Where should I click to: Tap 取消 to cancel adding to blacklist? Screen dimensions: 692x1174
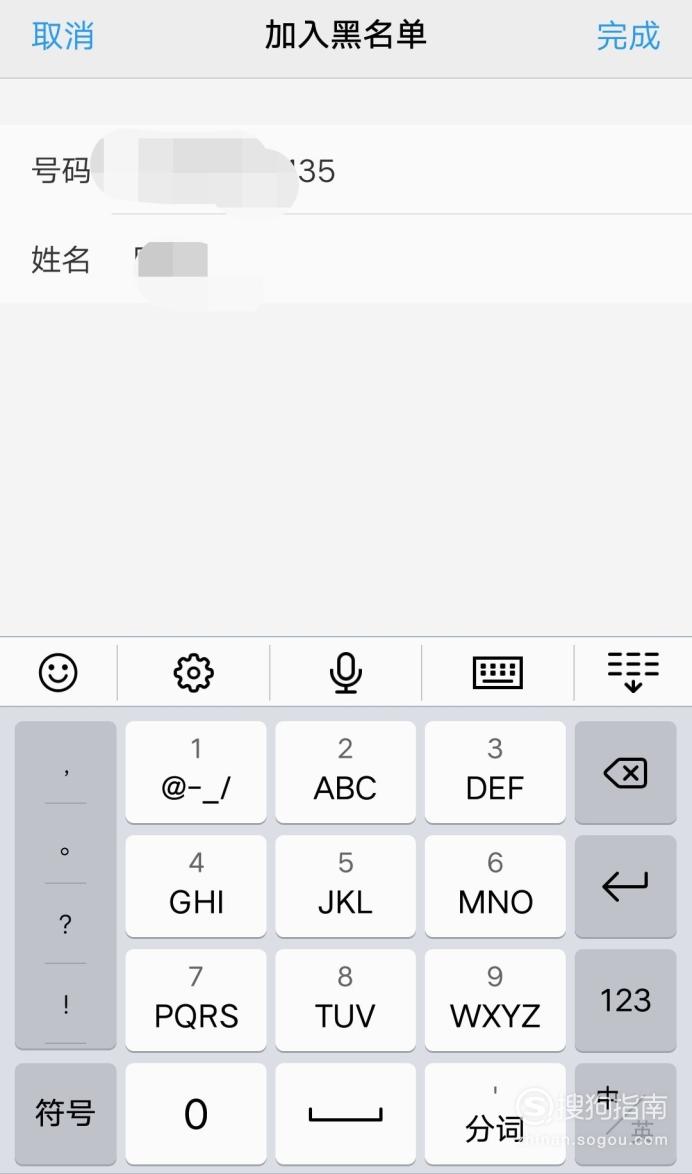pyautogui.click(x=63, y=36)
